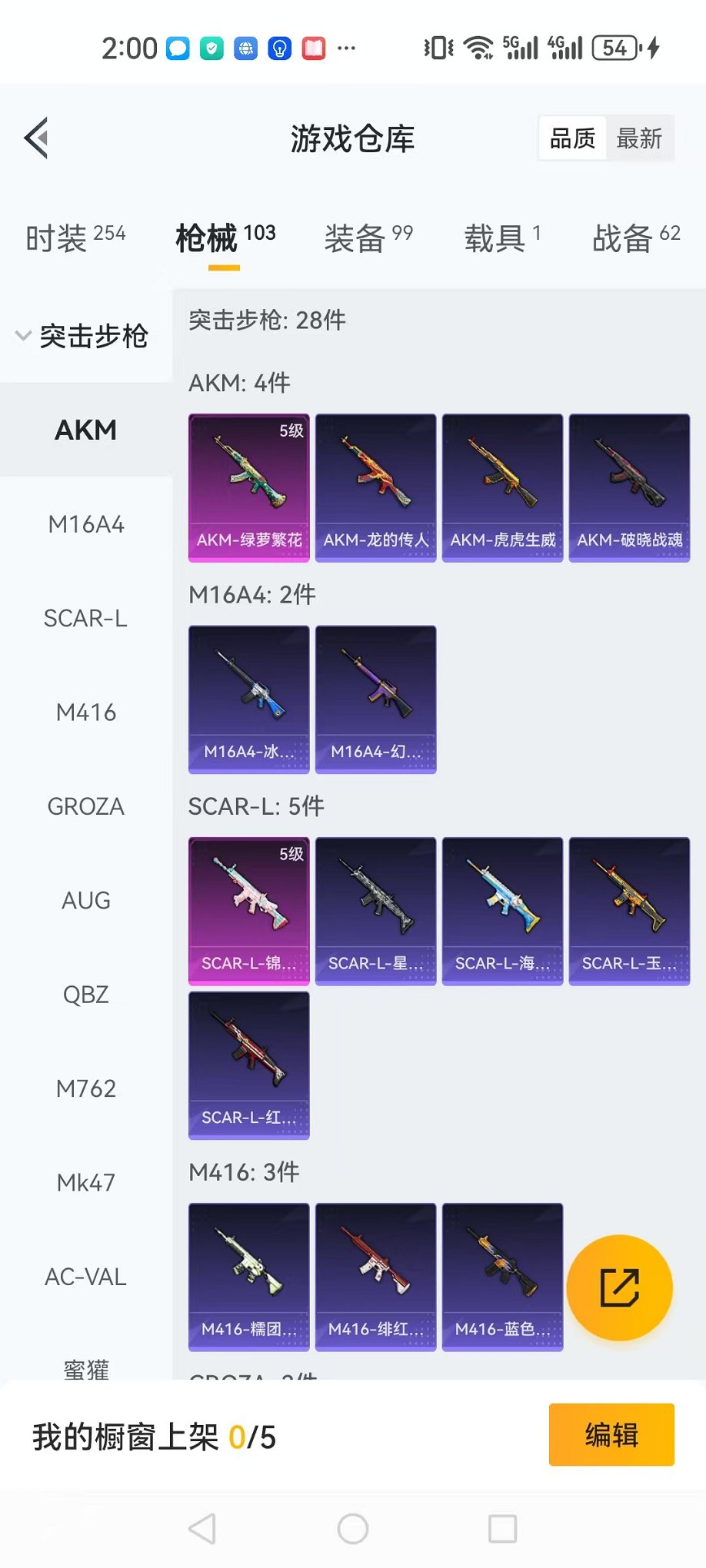Sort items by 品质

click(573, 138)
